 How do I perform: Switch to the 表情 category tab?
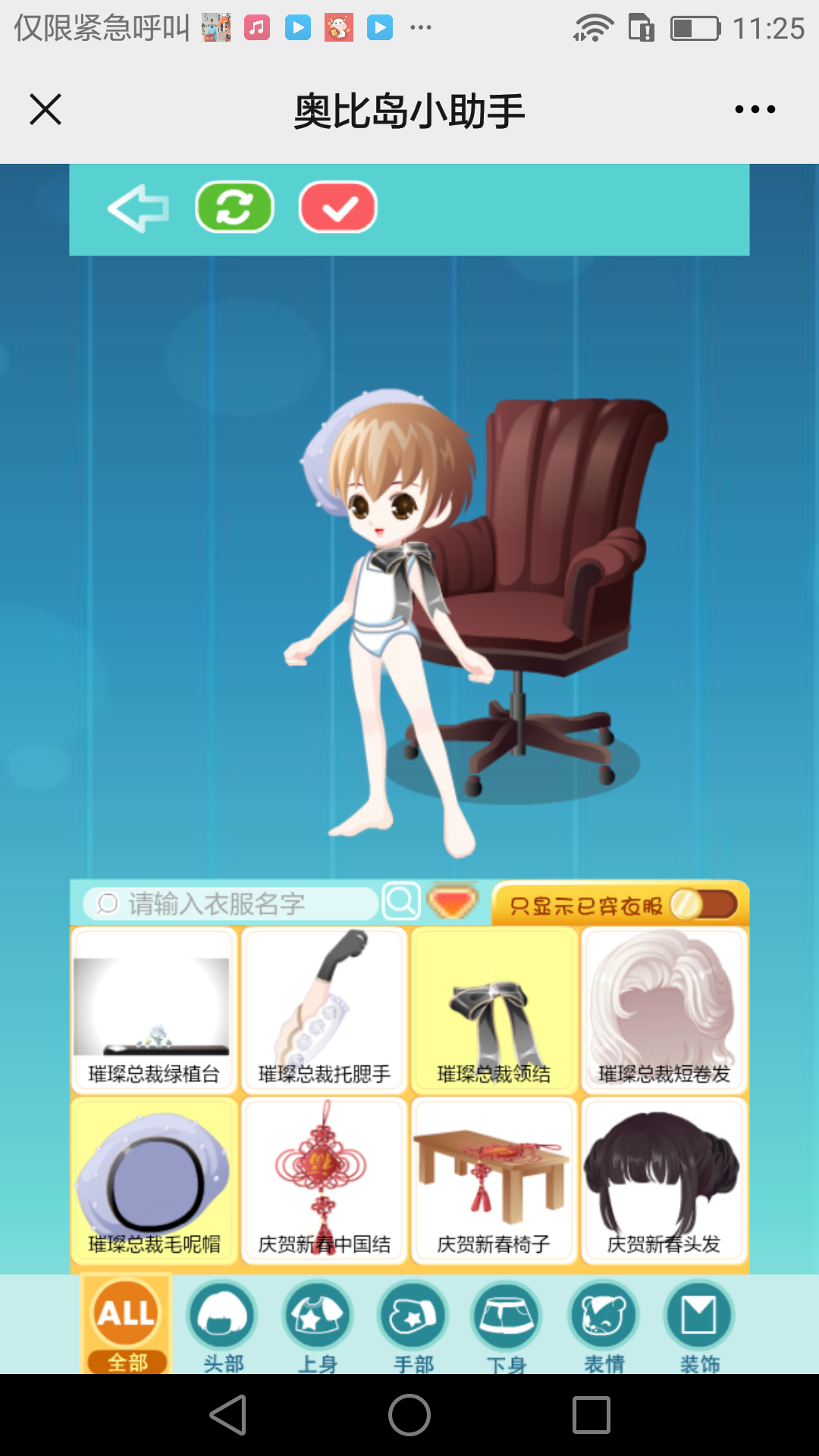(x=604, y=1325)
